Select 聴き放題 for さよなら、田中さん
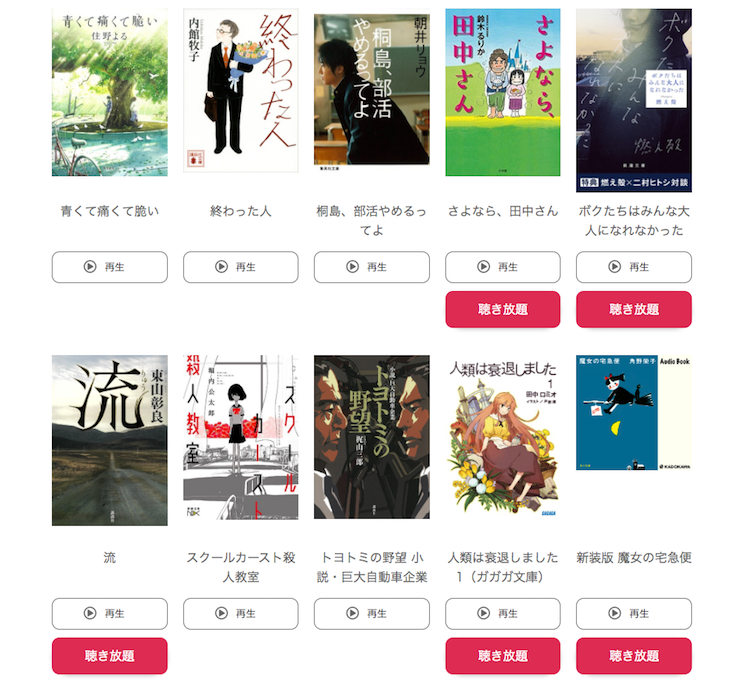This screenshot has height=690, width=750. 502,309
